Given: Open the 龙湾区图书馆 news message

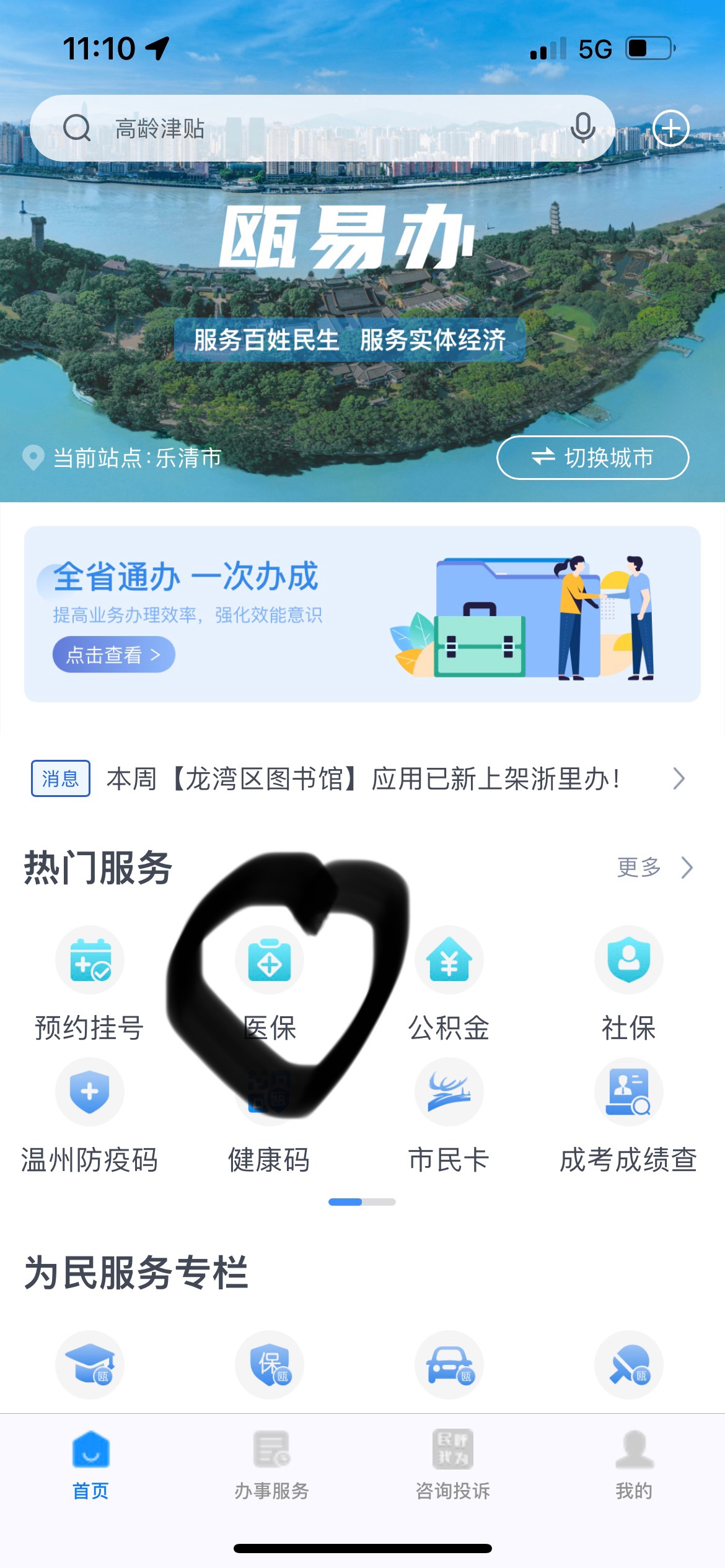Looking at the screenshot, I should point(362,779).
